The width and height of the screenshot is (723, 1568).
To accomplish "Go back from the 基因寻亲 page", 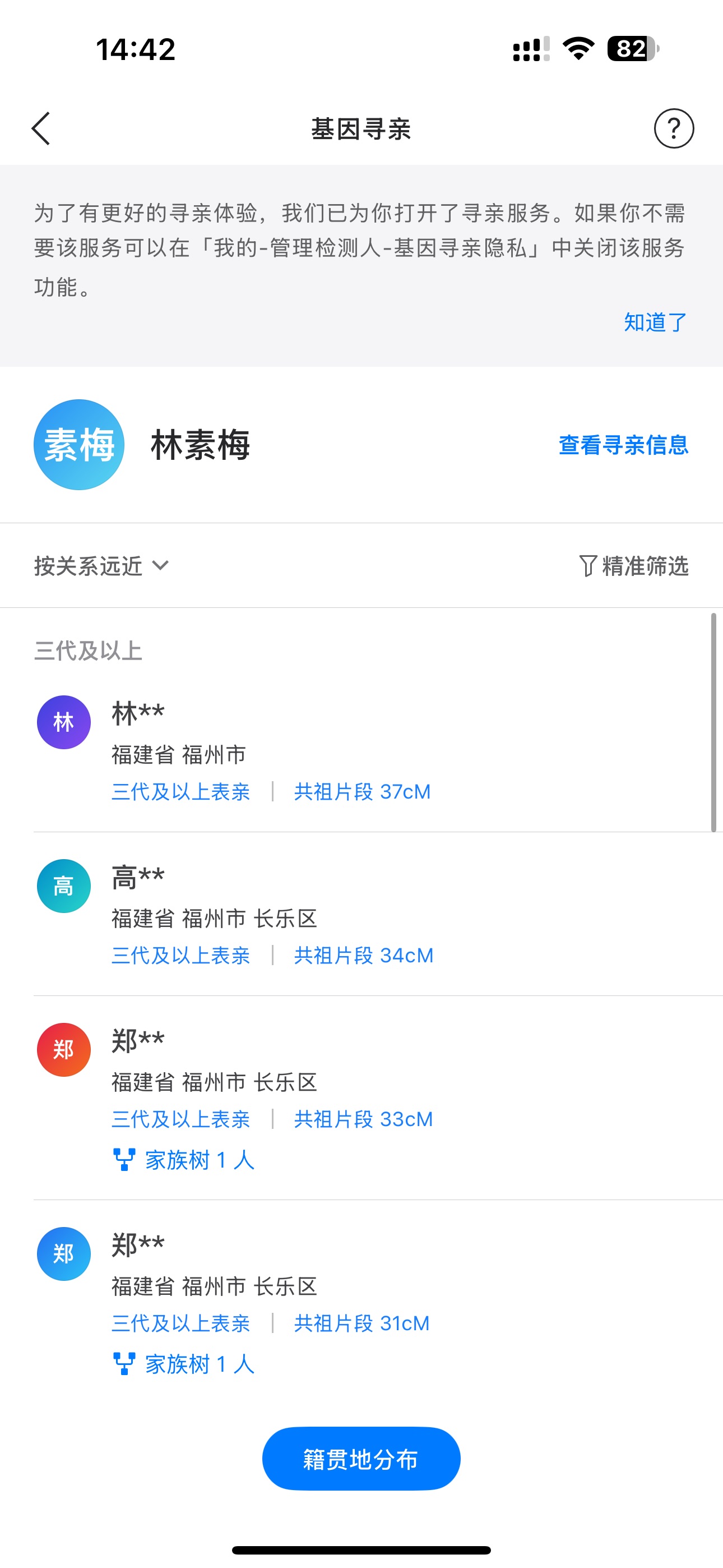I will click(41, 128).
